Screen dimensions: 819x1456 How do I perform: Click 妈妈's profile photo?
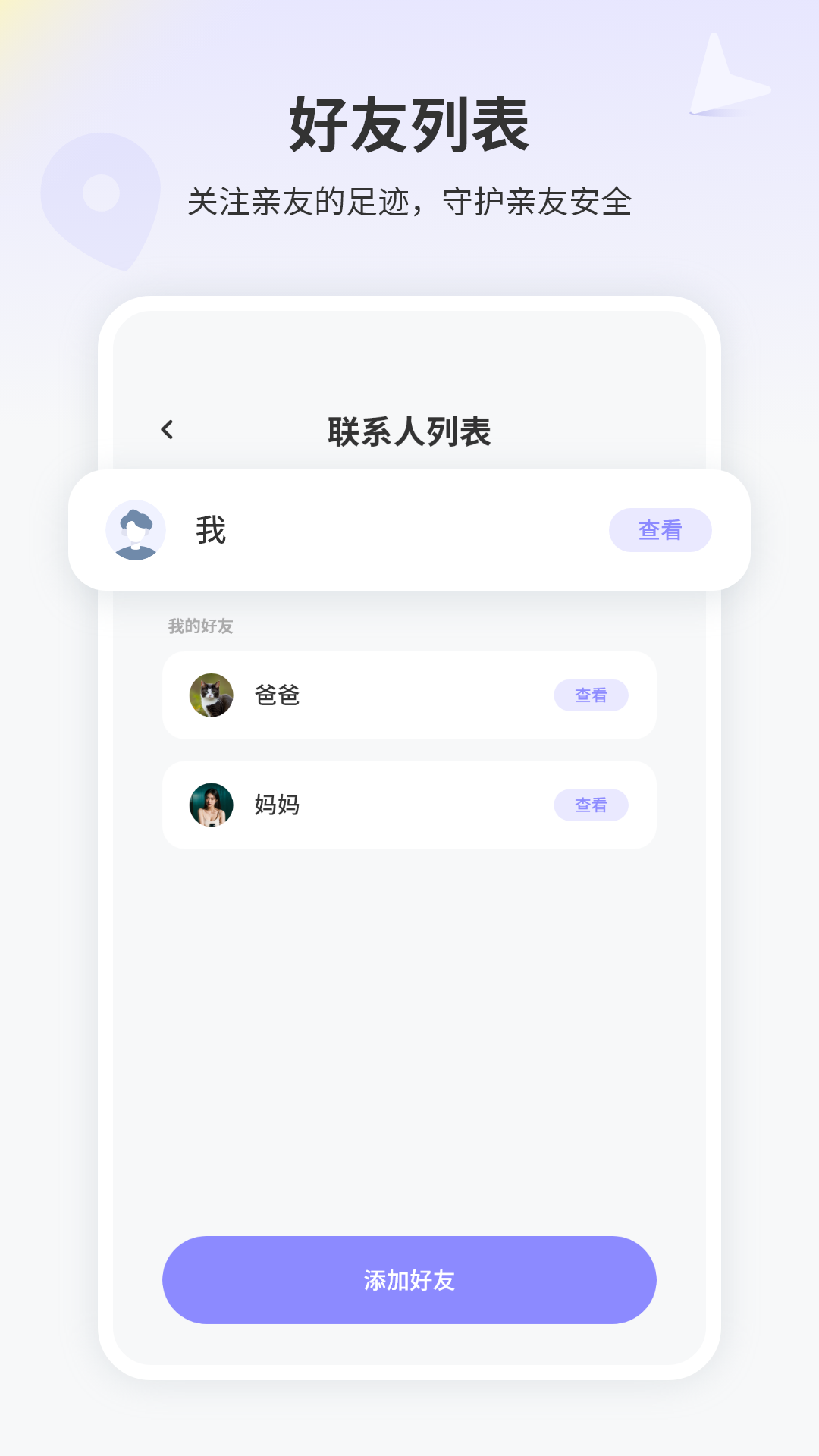click(x=211, y=805)
